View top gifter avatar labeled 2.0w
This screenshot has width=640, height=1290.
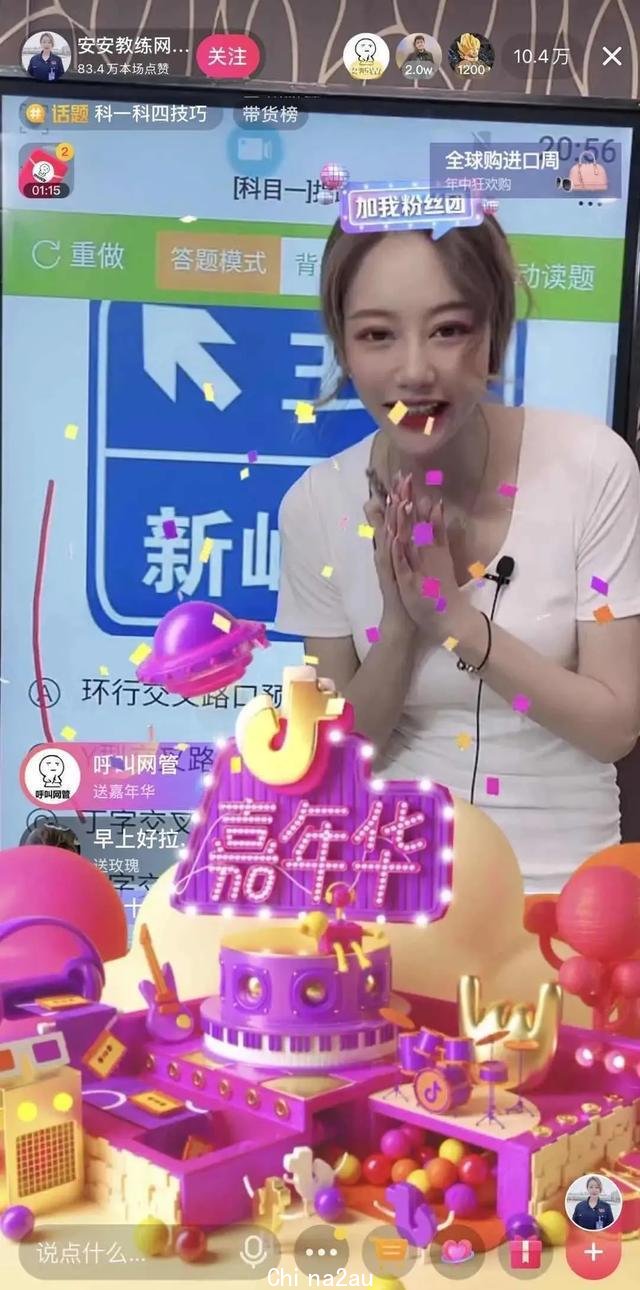[x=418, y=55]
